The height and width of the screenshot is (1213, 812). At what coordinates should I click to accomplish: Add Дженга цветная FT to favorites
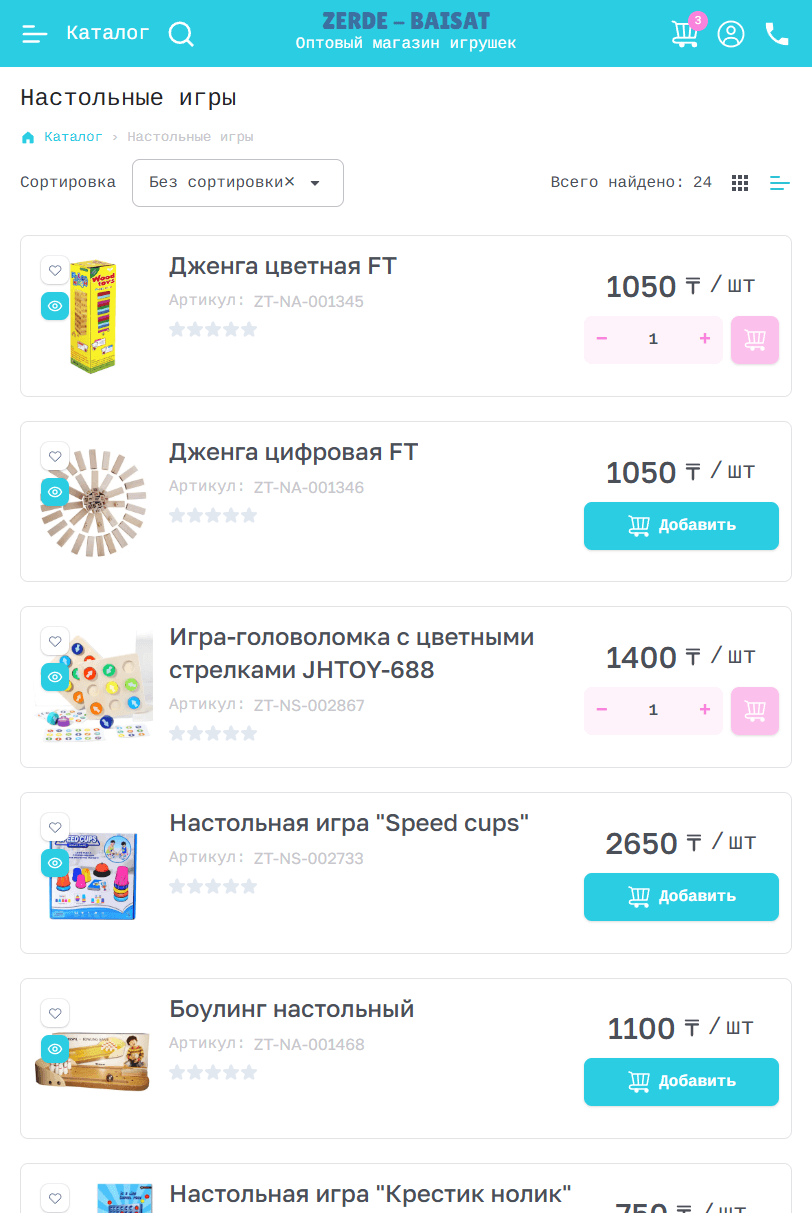click(x=55, y=270)
